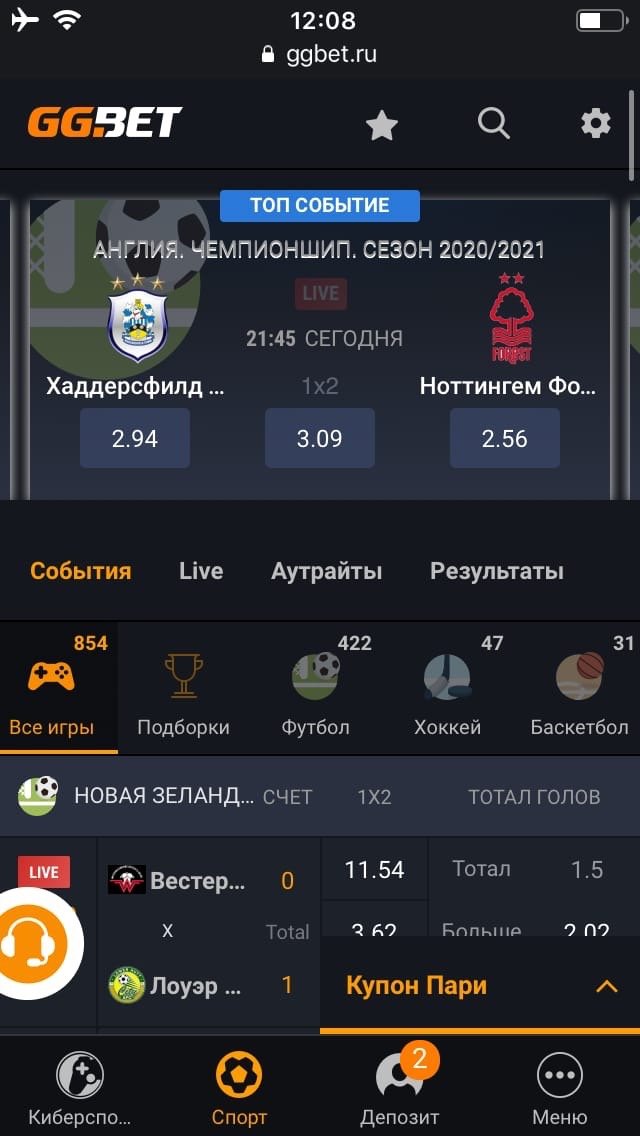Open the search magnifier icon
The height and width of the screenshot is (1136, 640).
click(494, 123)
